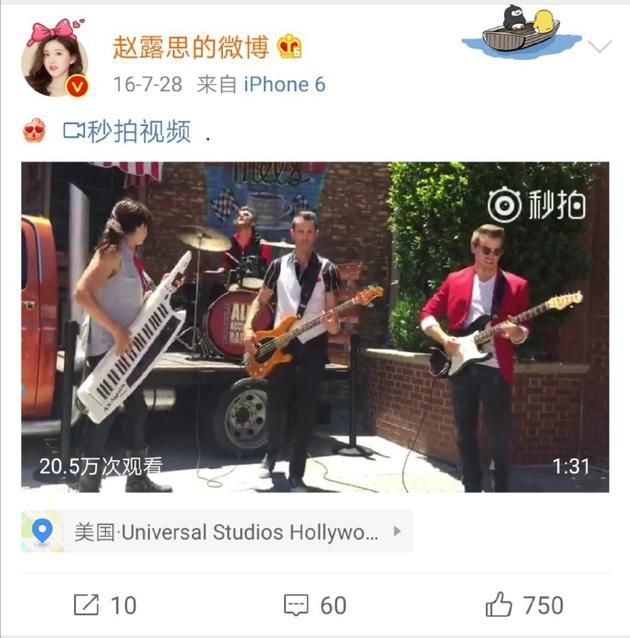Play the band performance video
Screen dimensions: 630x638
click(315, 327)
